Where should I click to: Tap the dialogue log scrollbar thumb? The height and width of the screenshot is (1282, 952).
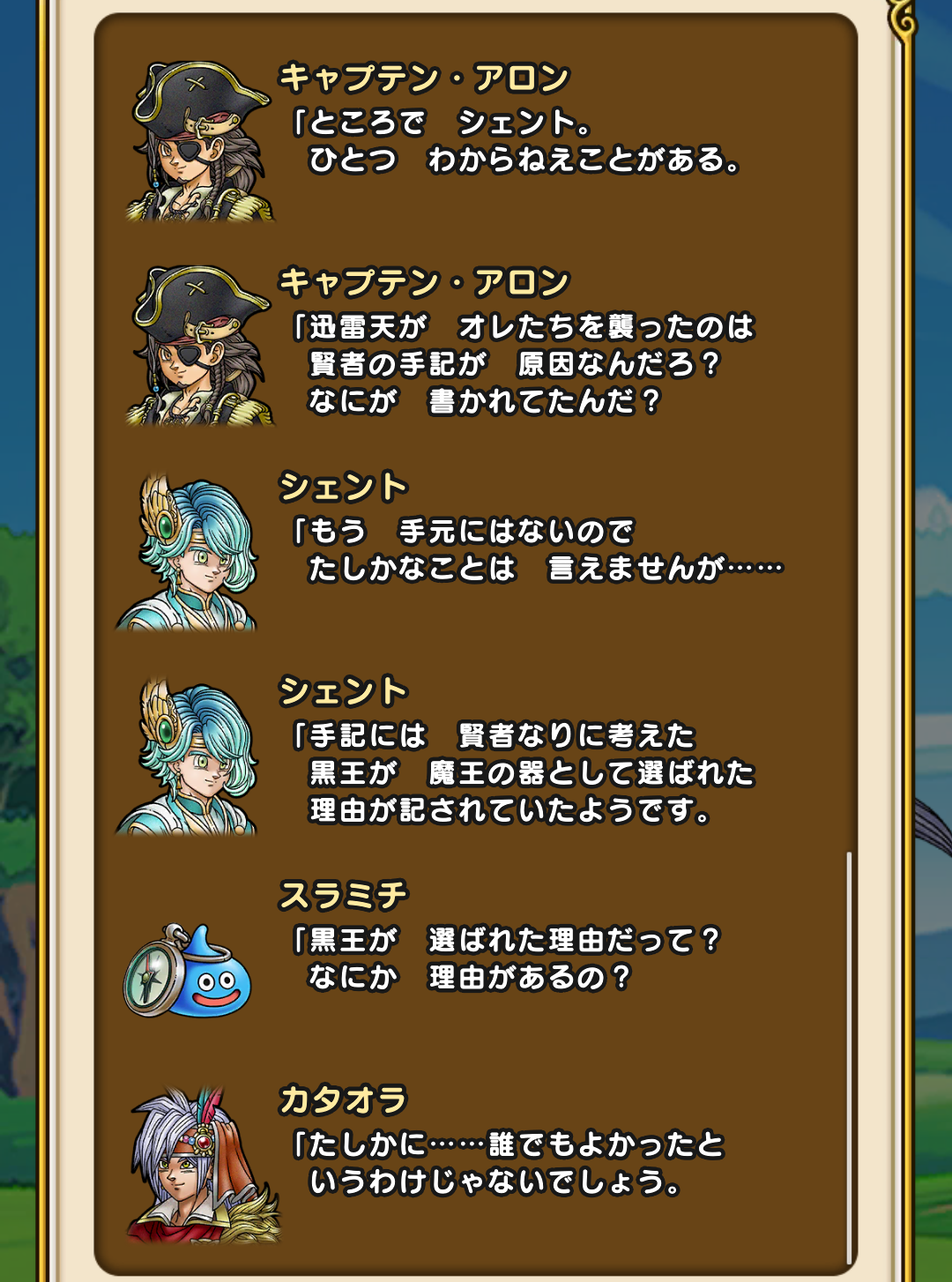(849, 1057)
